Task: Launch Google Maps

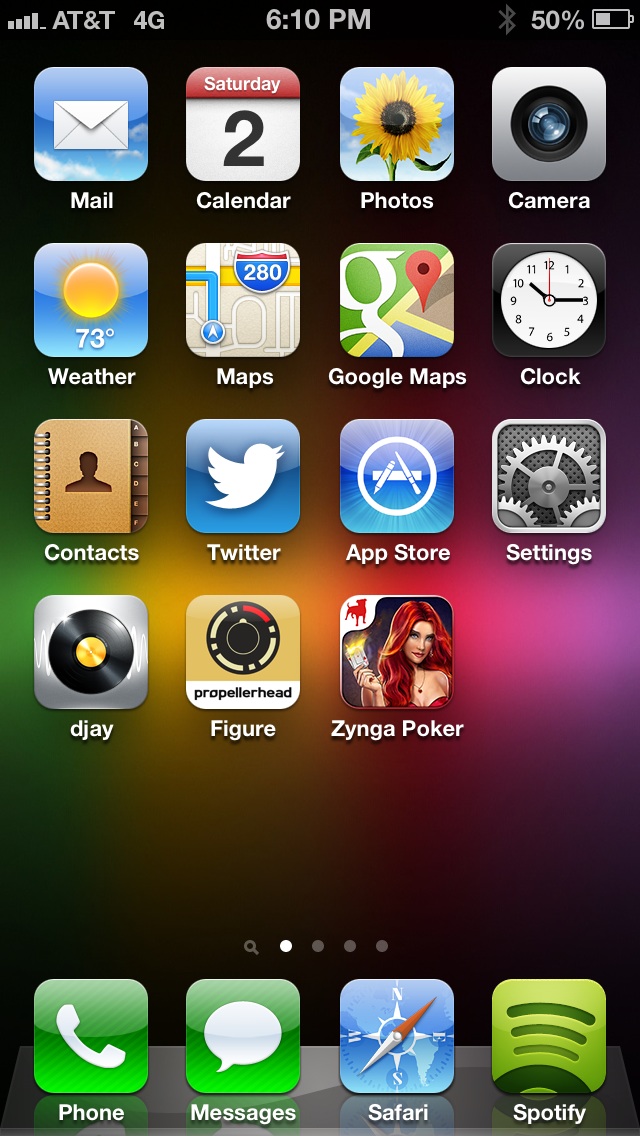Action: [396, 300]
